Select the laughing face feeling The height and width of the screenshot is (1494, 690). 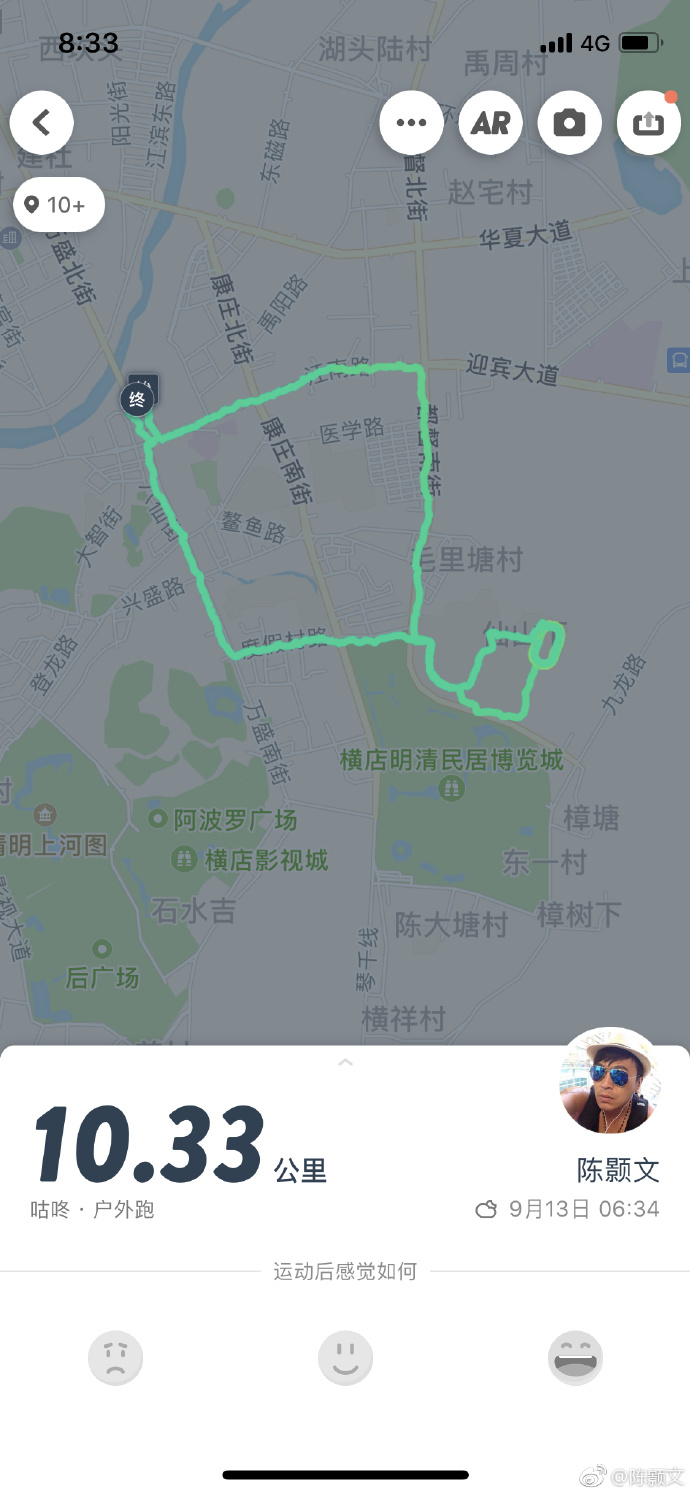575,1357
